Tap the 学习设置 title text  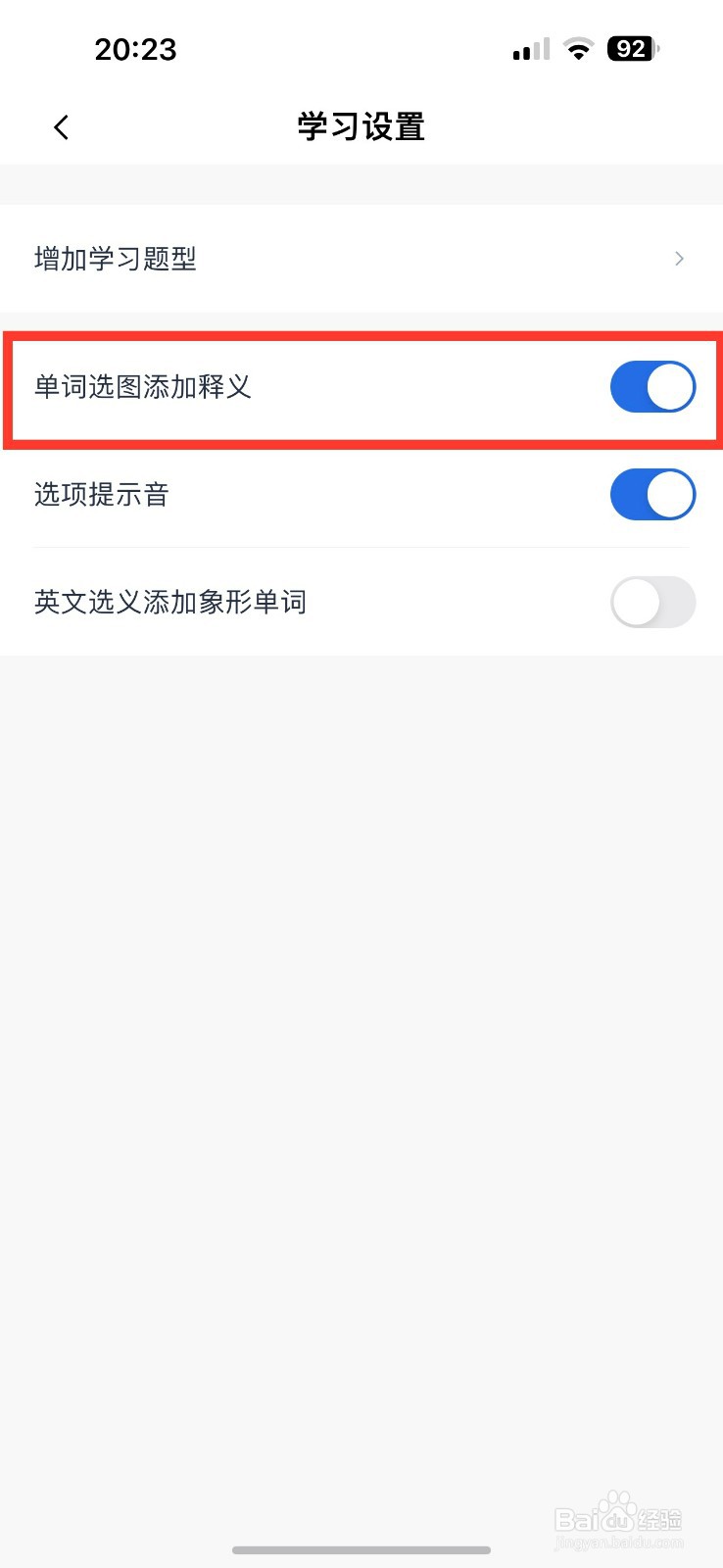pyautogui.click(x=361, y=126)
